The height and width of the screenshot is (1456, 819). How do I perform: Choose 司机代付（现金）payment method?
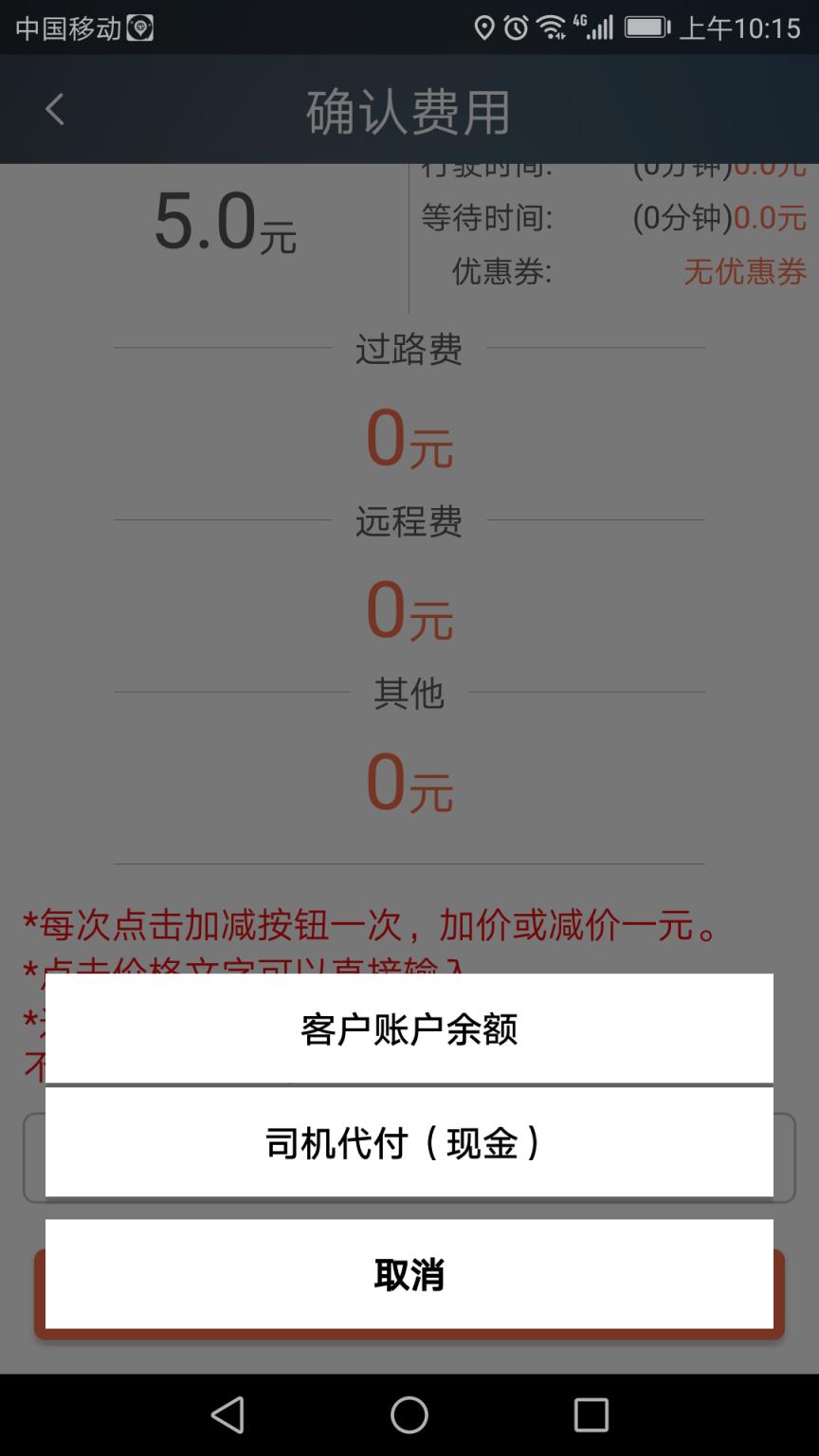tap(409, 1144)
